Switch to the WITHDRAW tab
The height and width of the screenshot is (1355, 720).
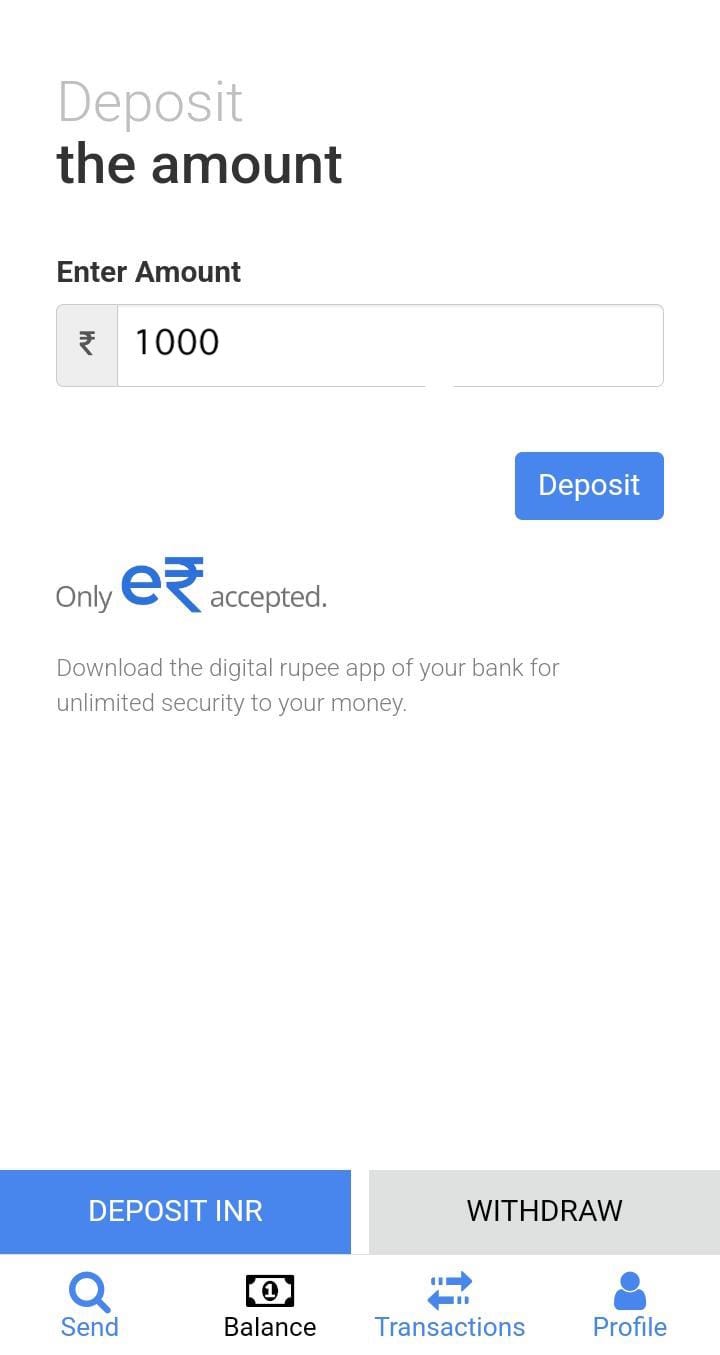(x=544, y=1211)
